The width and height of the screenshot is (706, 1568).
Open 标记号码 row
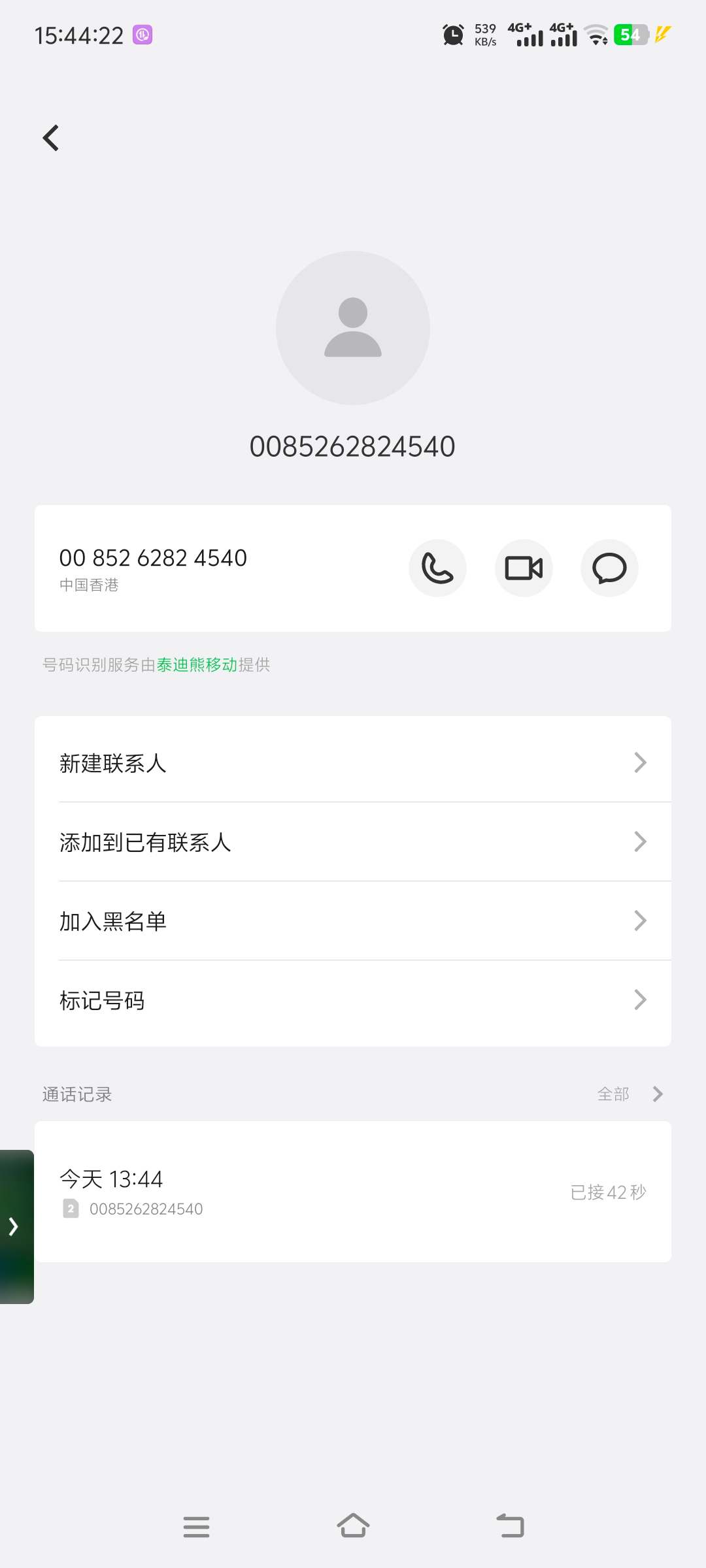[353, 1000]
